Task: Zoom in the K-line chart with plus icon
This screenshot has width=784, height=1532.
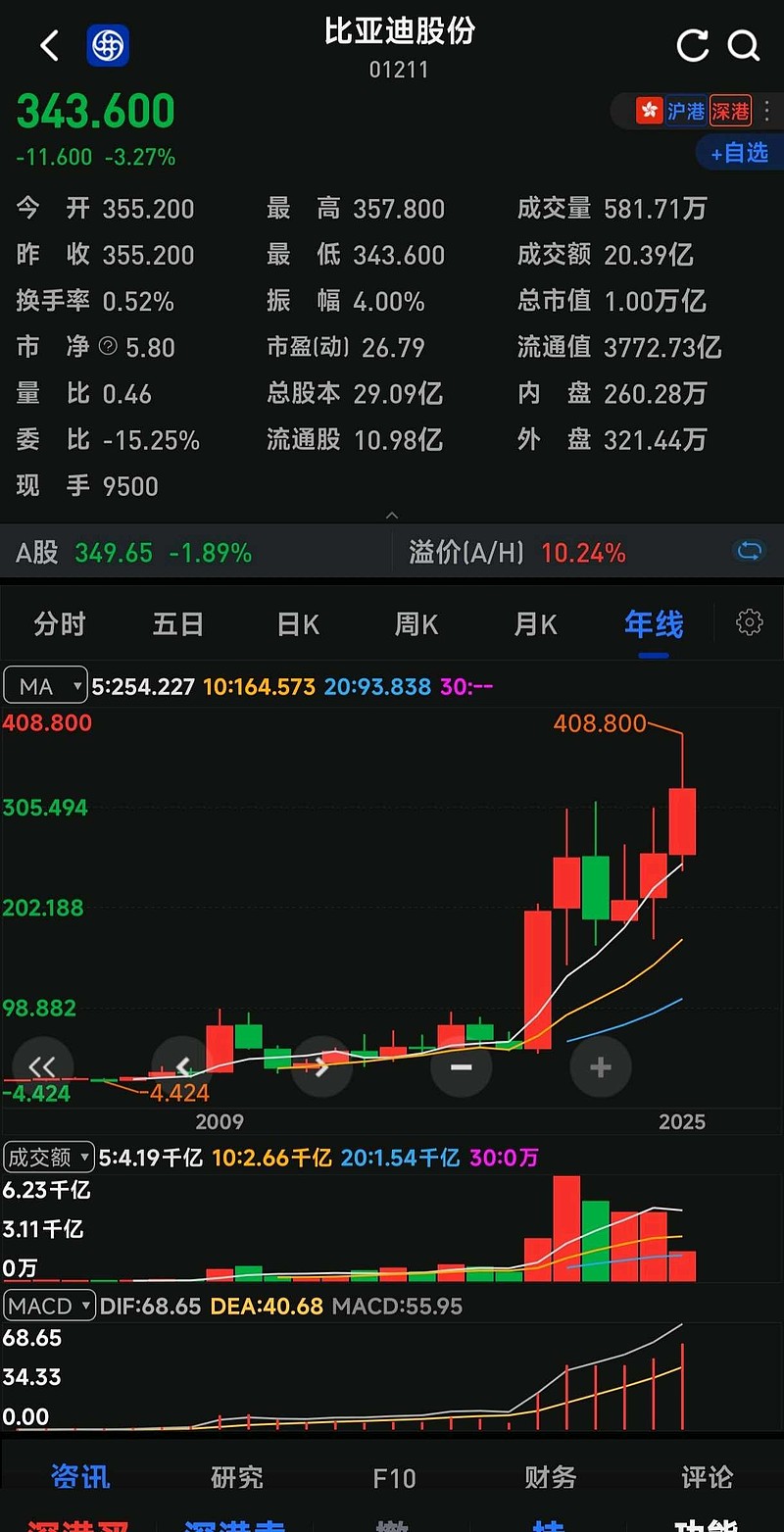Action: click(601, 1067)
